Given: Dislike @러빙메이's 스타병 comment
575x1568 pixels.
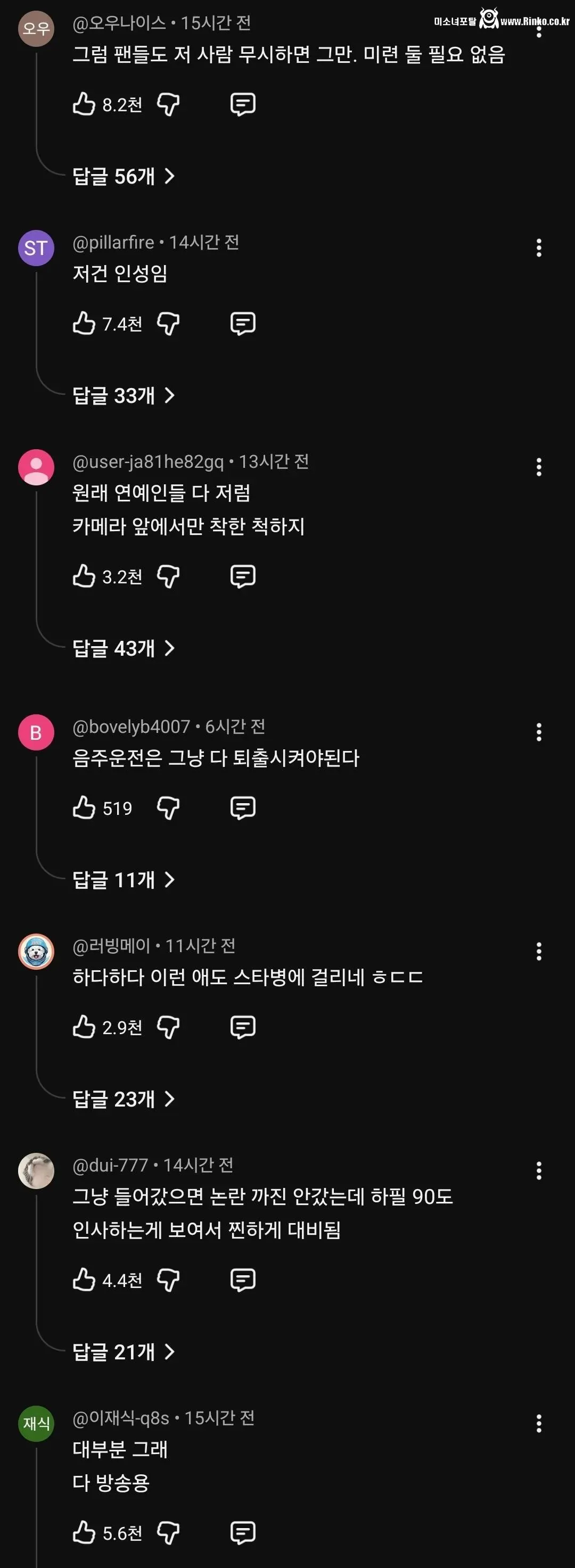Looking at the screenshot, I should (x=169, y=1027).
